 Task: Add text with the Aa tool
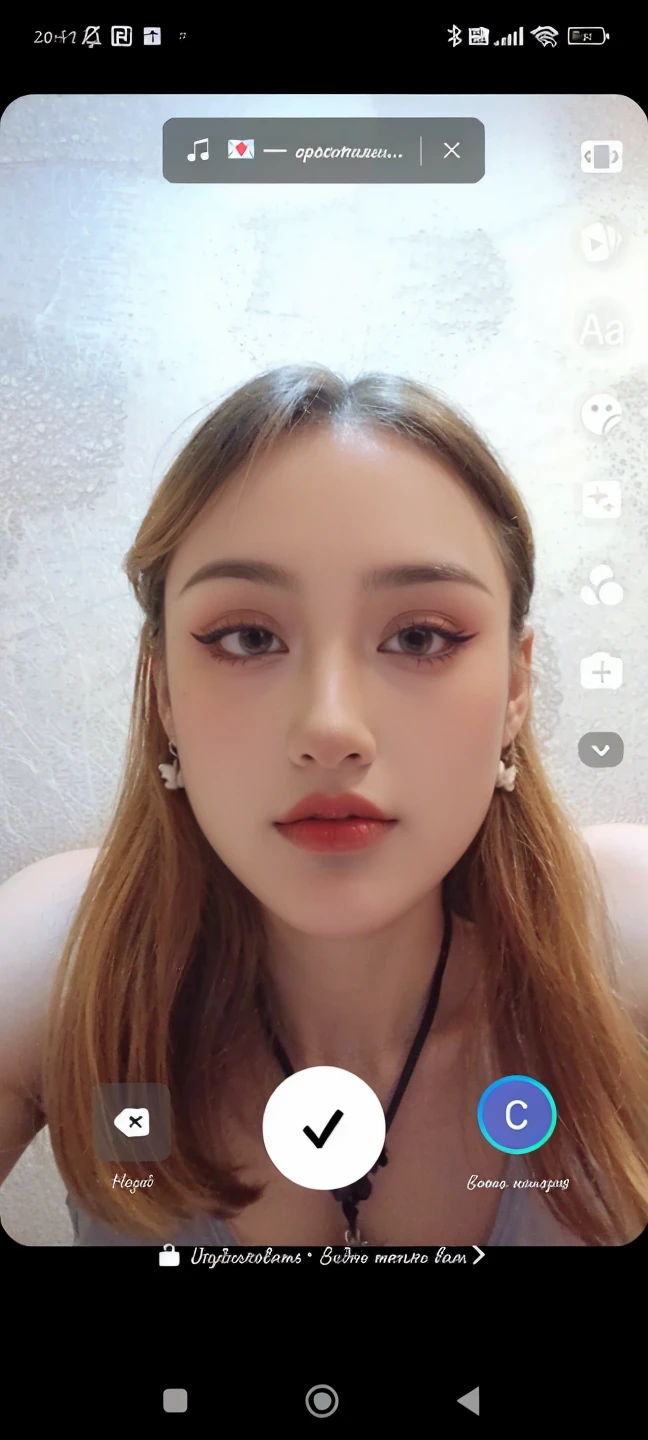pyautogui.click(x=601, y=329)
